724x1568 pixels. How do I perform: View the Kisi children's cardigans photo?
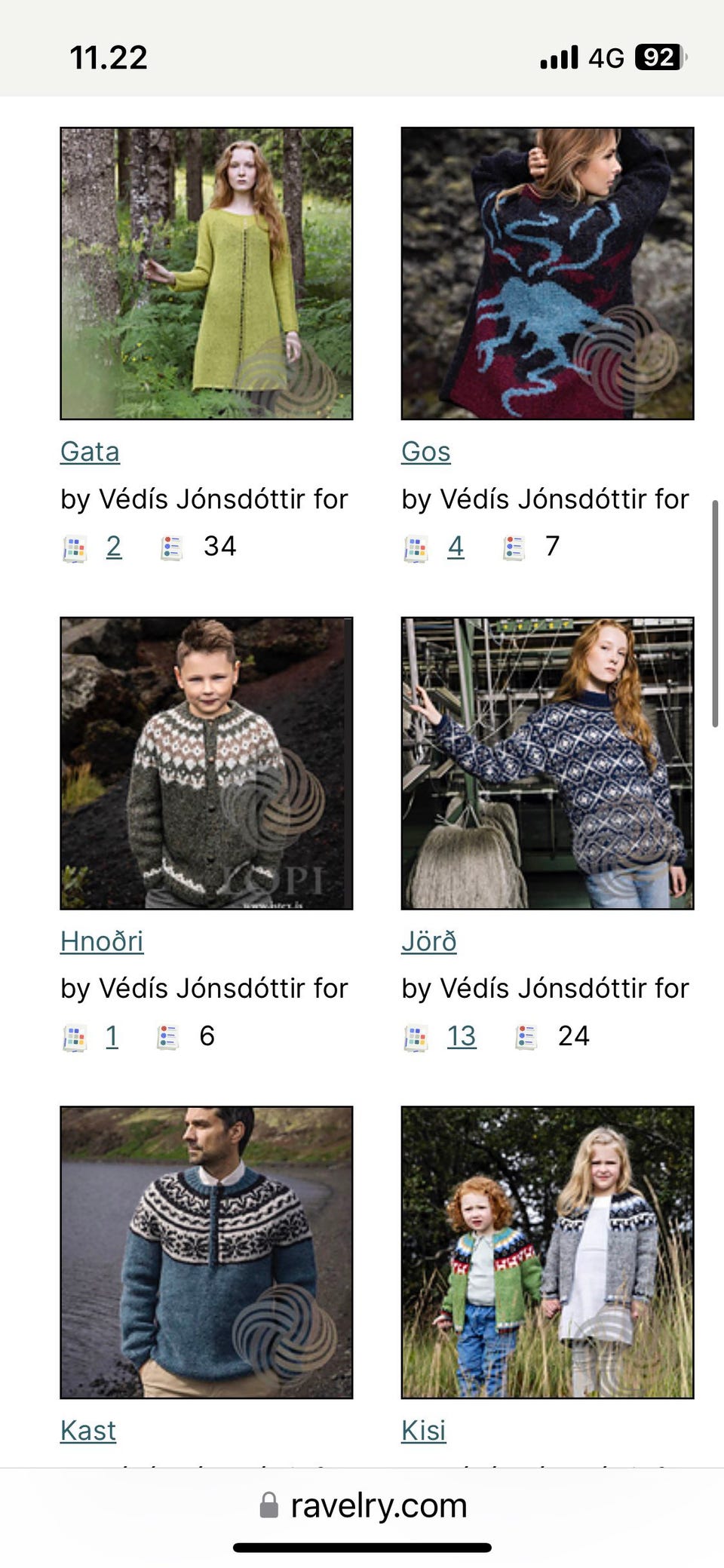[548, 1252]
